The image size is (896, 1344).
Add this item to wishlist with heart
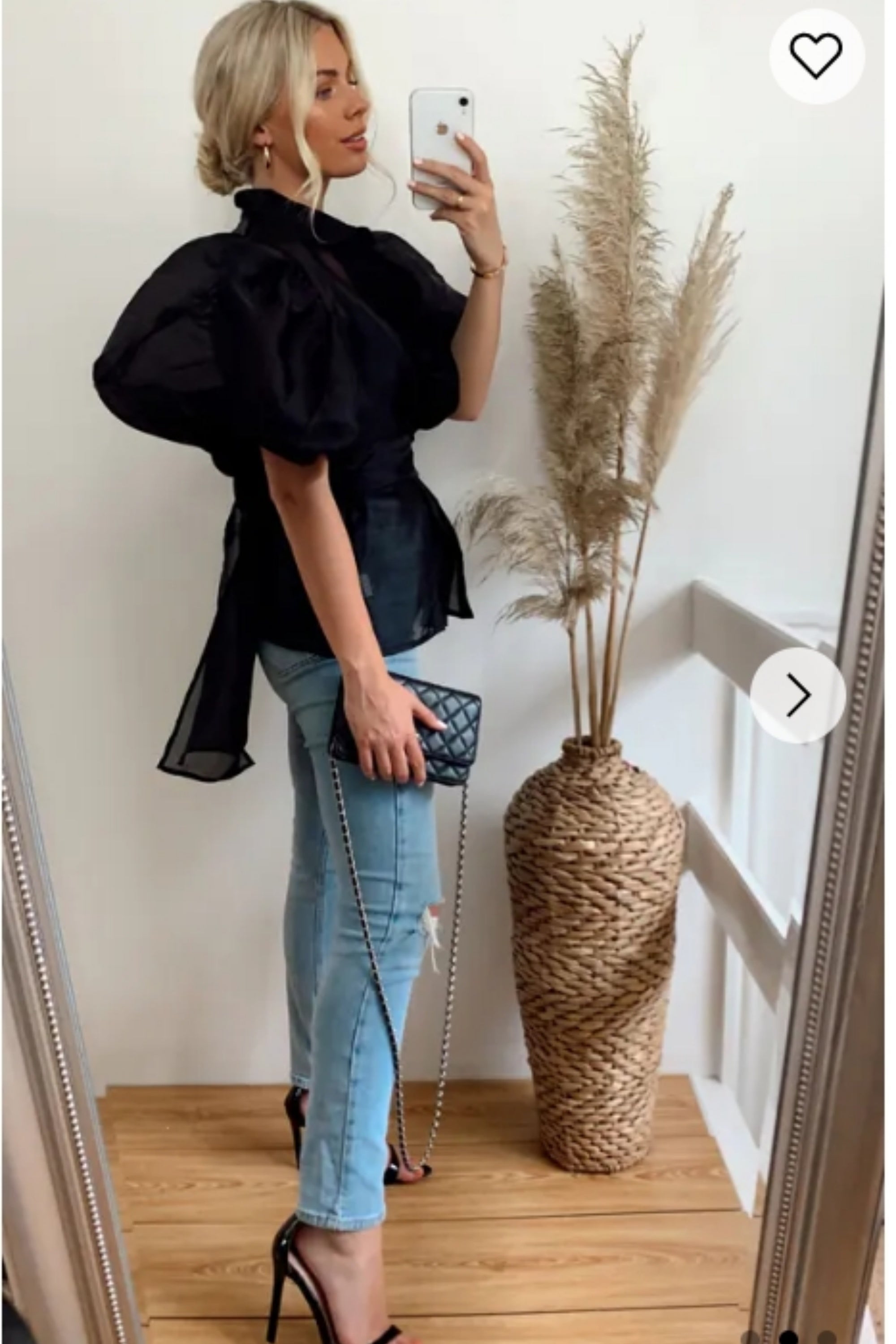pos(816,56)
